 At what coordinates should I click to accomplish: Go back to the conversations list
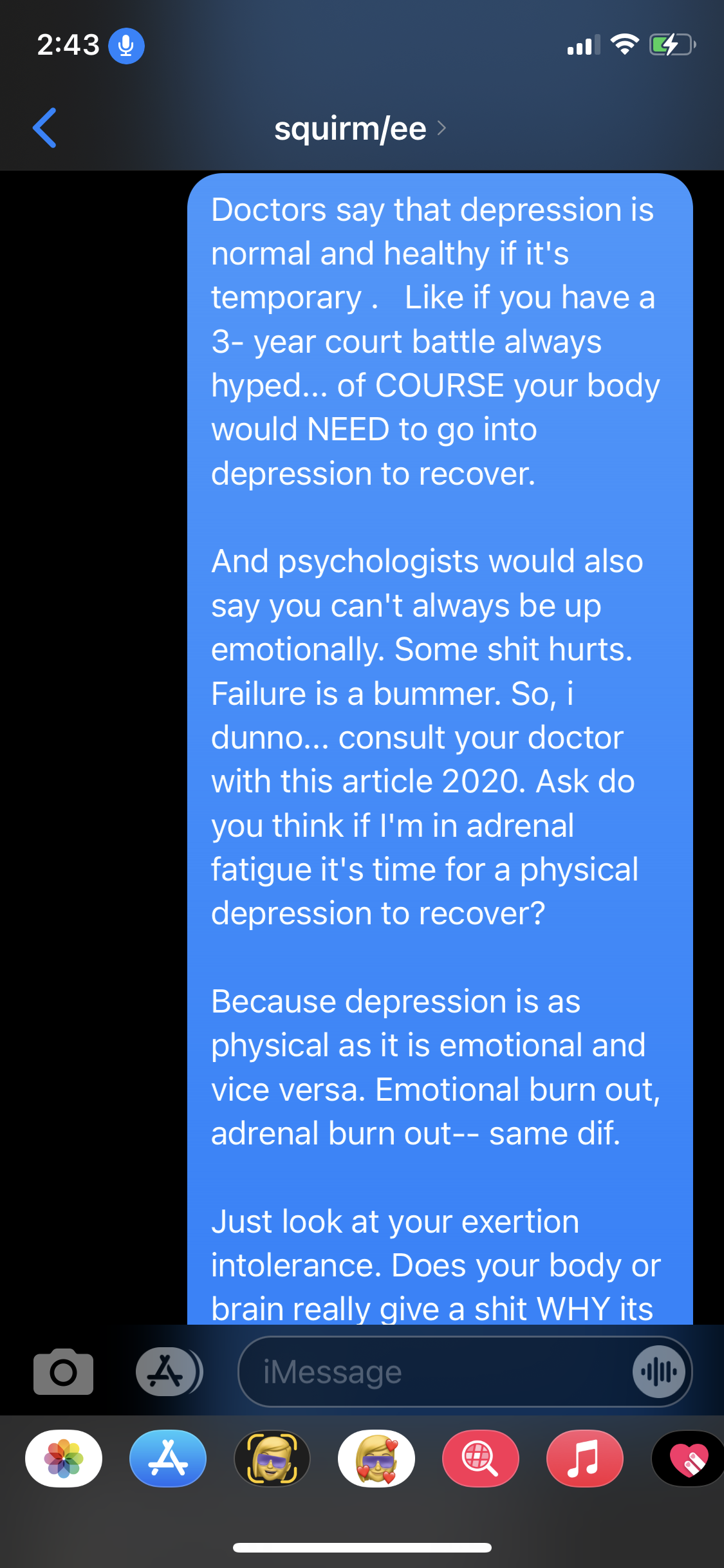point(44,127)
